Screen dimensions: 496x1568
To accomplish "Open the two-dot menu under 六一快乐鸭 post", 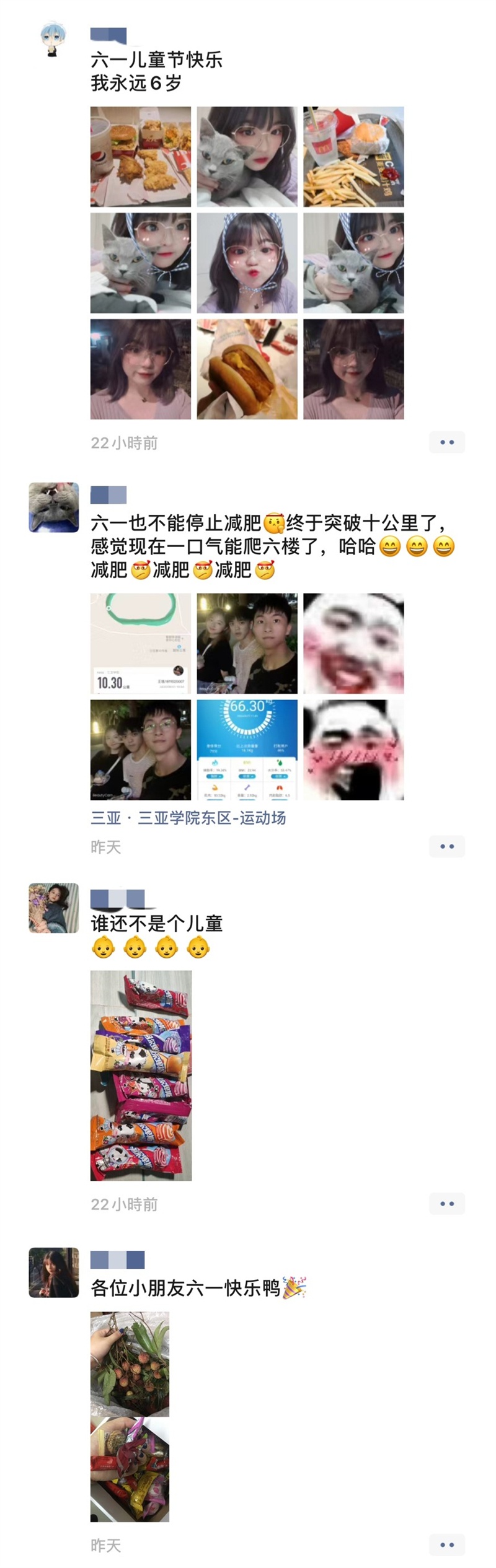I will pyautogui.click(x=446, y=1544).
